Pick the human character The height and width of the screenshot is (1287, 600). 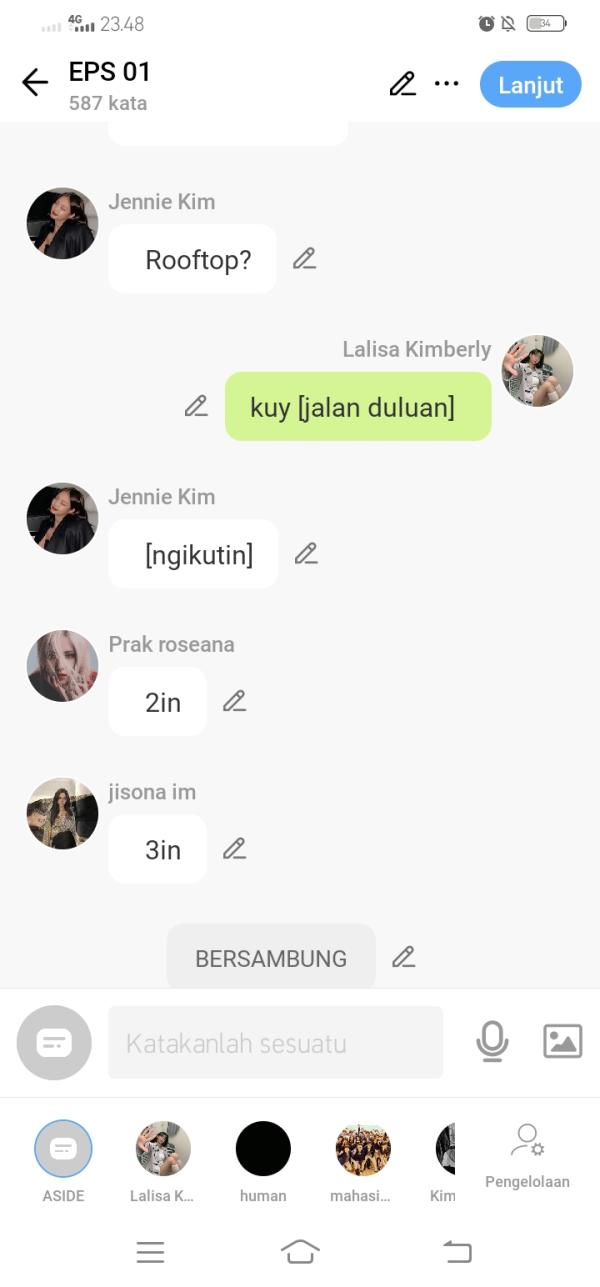tap(263, 1149)
